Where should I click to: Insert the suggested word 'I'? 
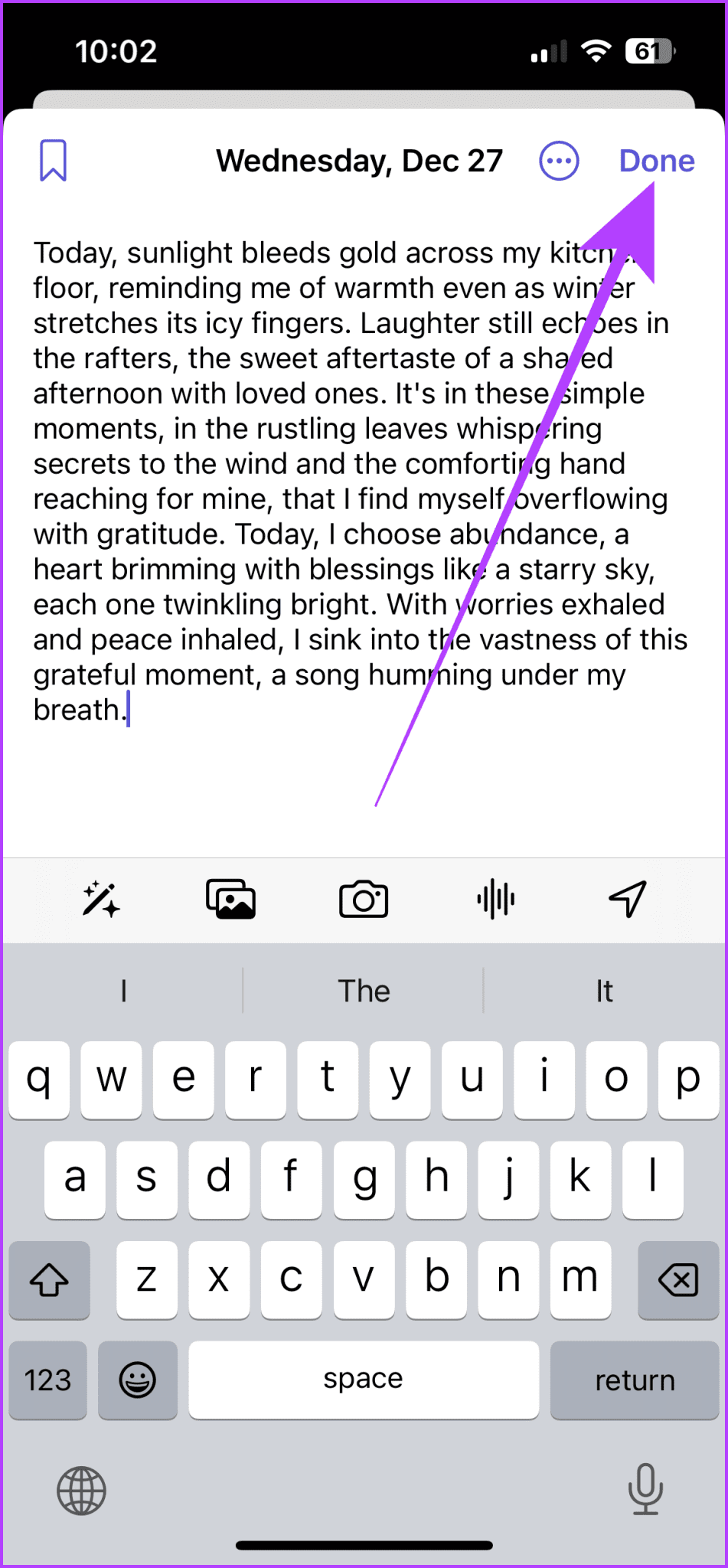(122, 989)
